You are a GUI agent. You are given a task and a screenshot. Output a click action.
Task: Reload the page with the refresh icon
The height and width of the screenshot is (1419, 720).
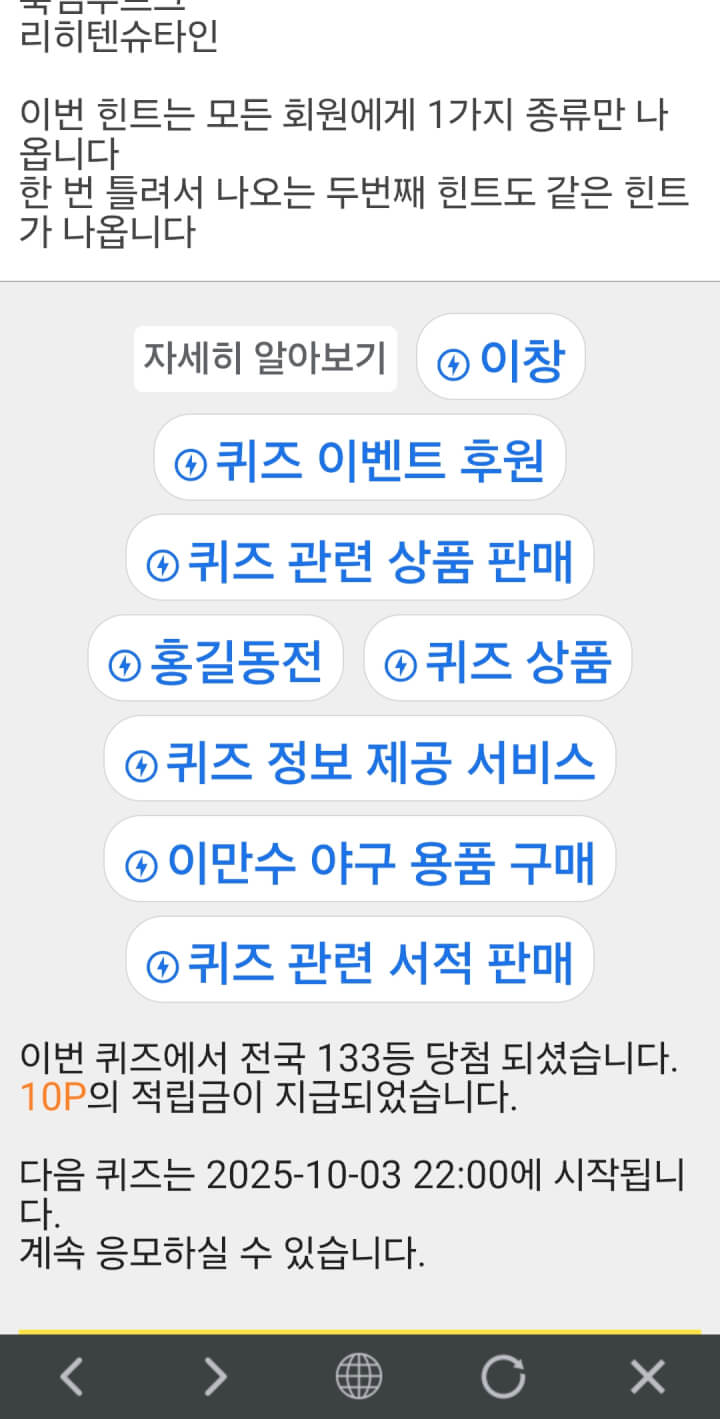pos(503,1377)
